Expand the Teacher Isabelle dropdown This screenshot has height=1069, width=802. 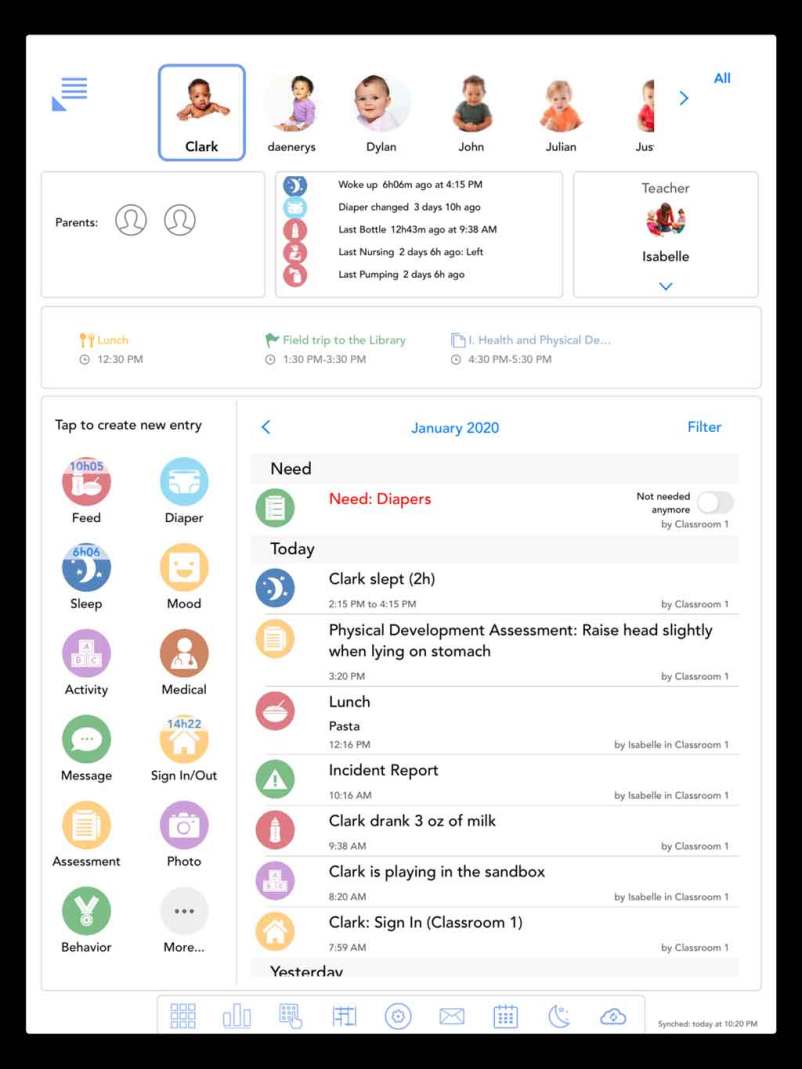pyautogui.click(x=666, y=286)
